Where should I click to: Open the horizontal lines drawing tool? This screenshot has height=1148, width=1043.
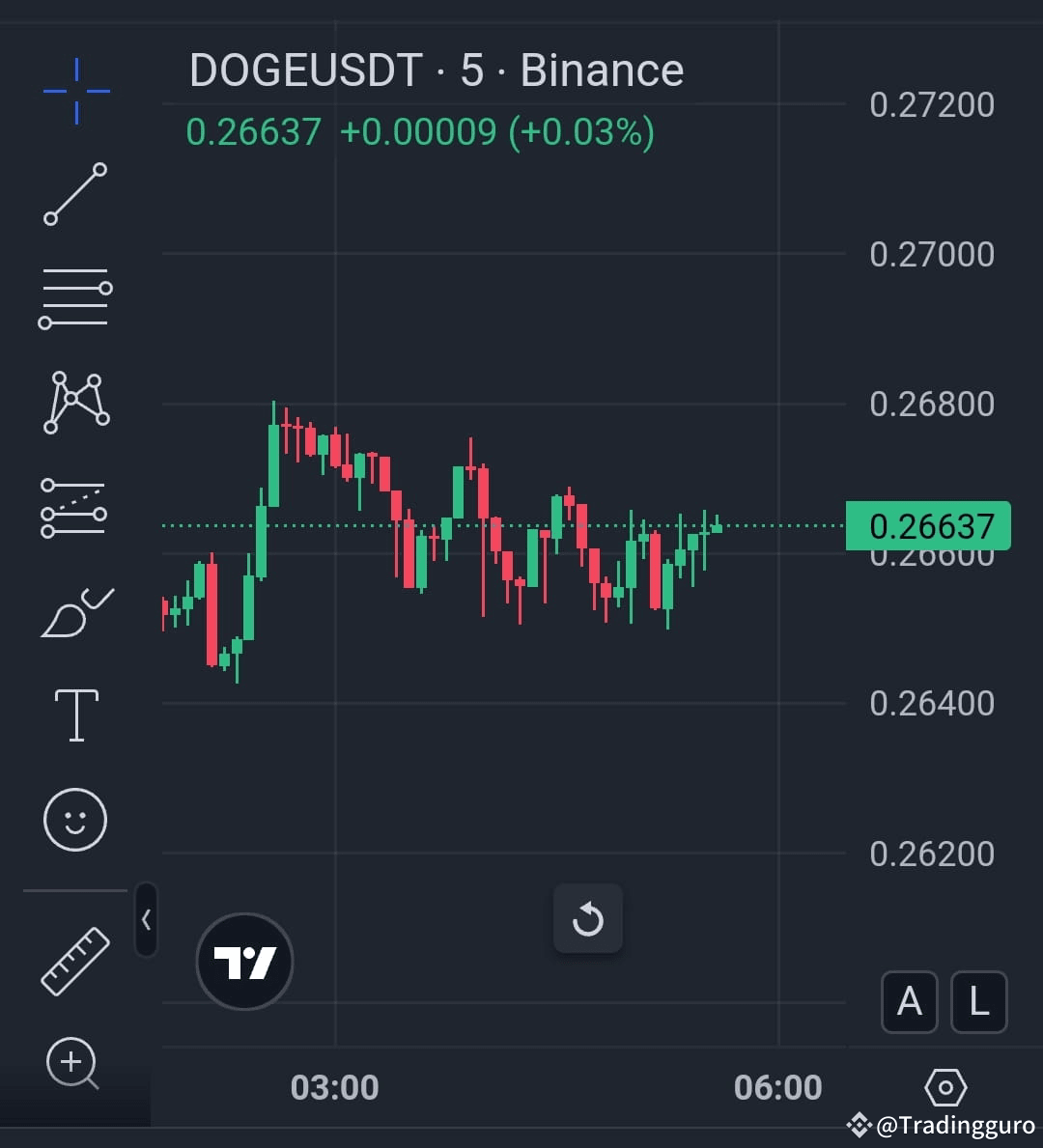pyautogui.click(x=75, y=296)
